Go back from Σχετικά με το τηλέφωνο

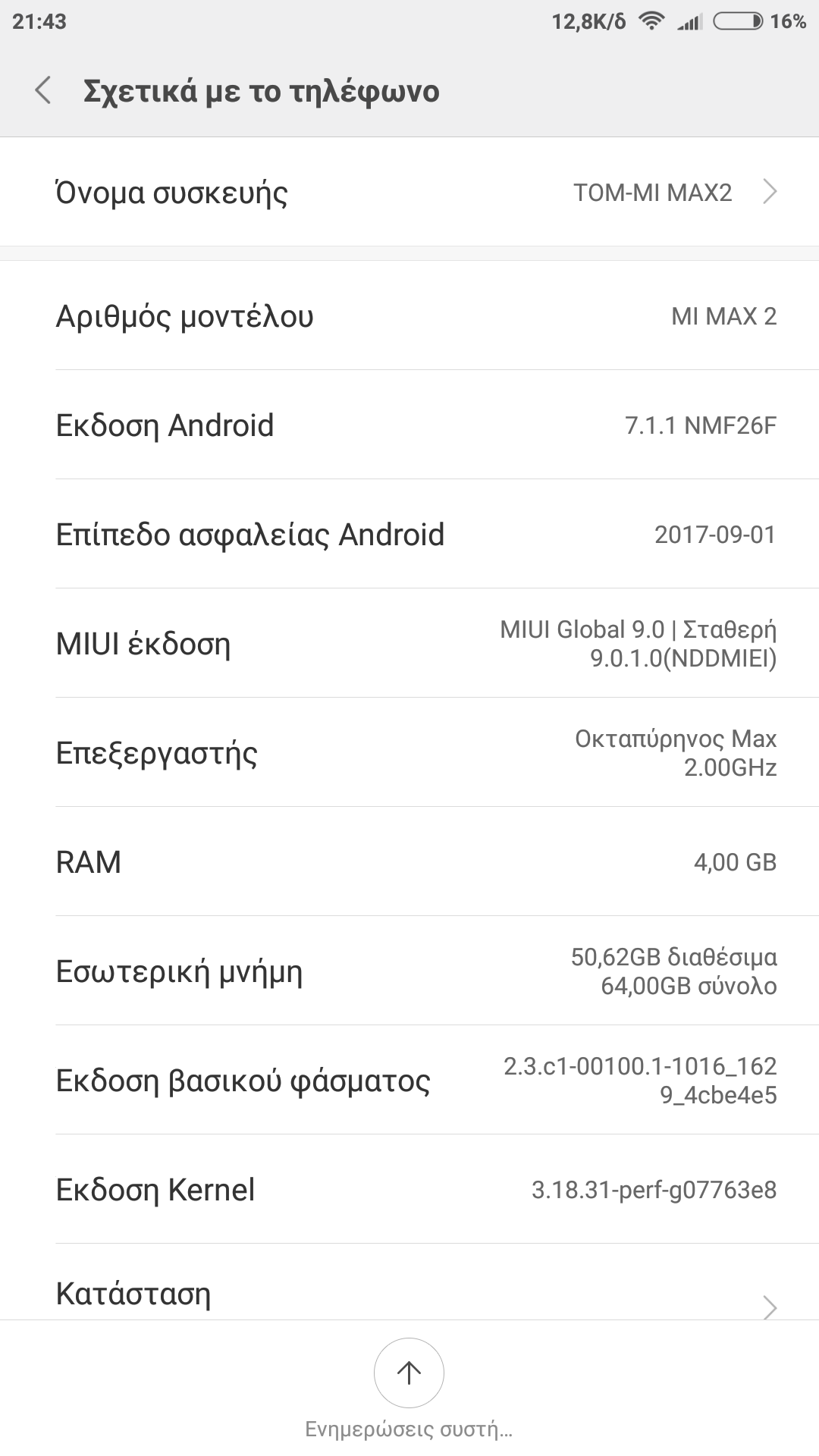click(x=44, y=91)
